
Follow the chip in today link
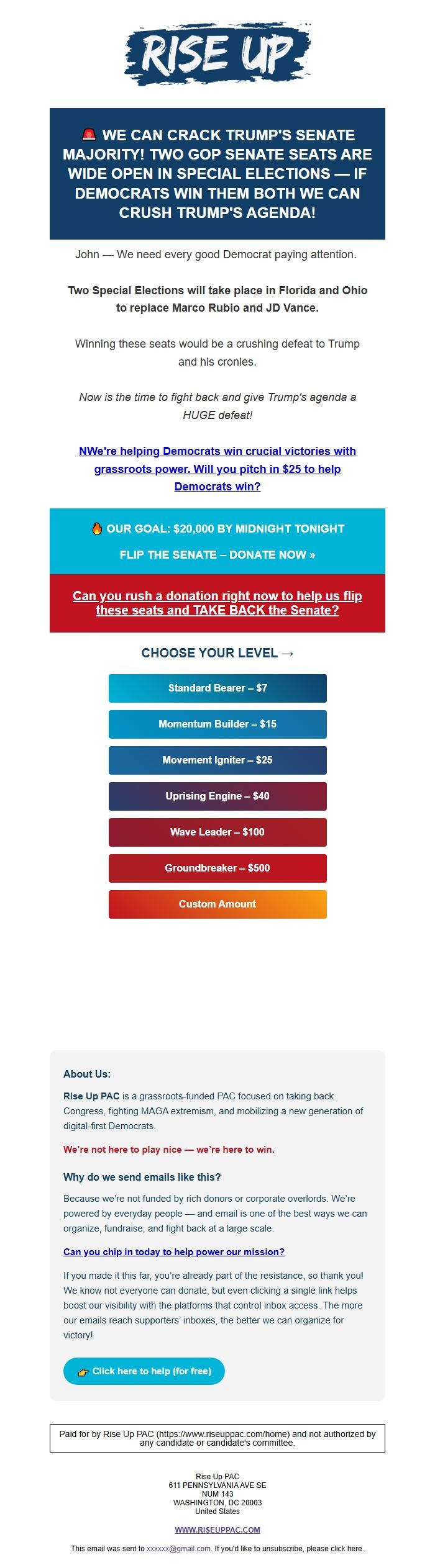(173, 1251)
